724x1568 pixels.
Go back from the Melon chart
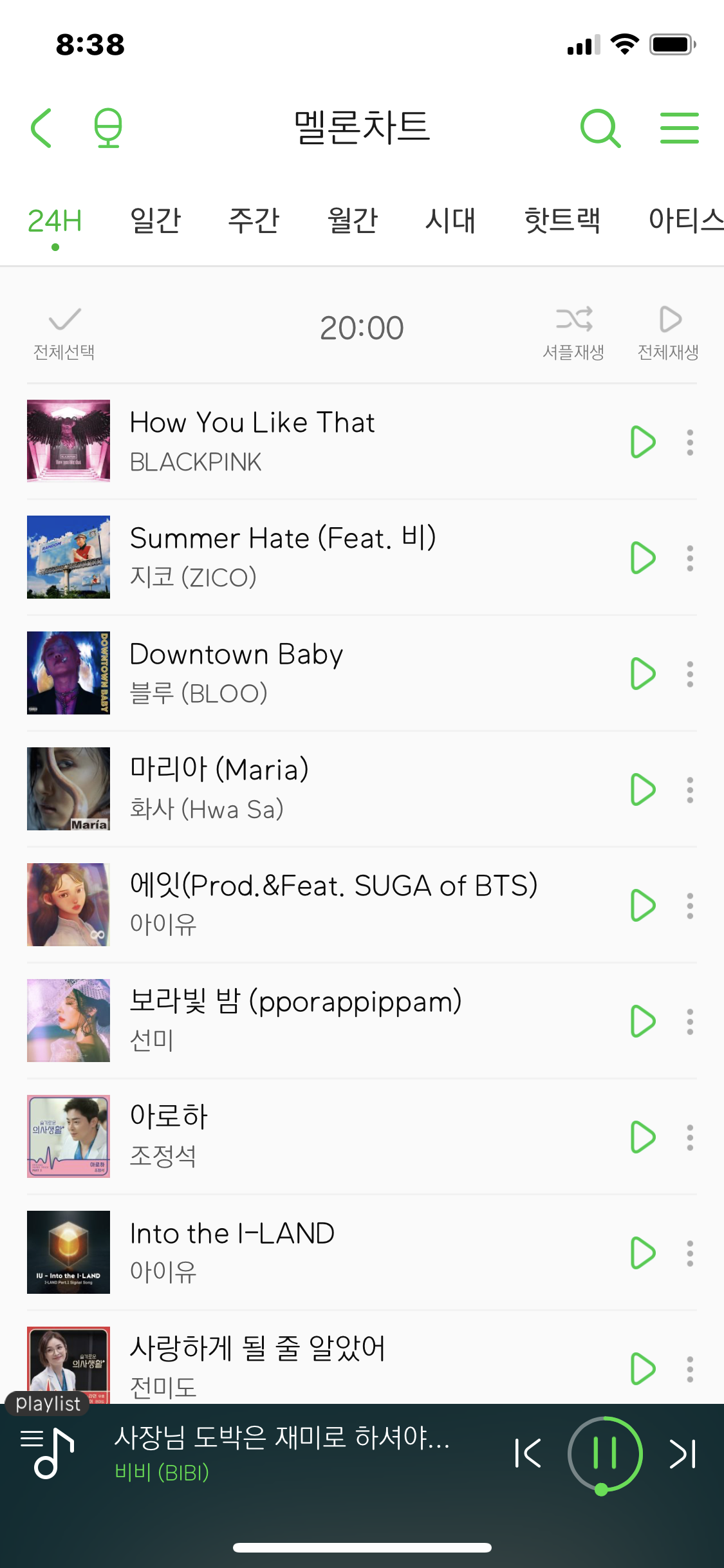41,128
